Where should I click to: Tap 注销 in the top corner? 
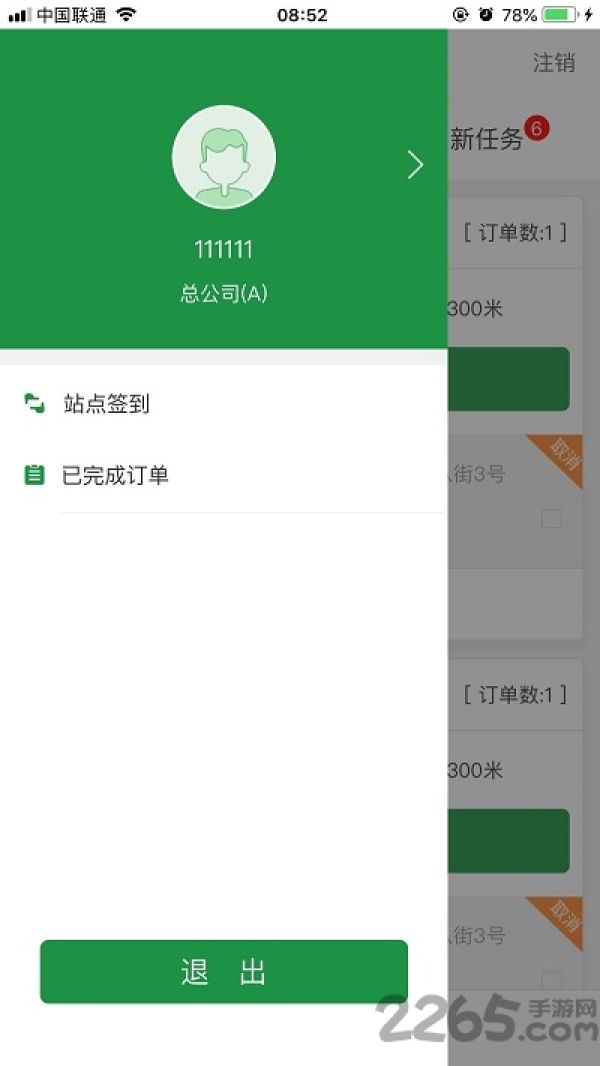[x=554, y=63]
